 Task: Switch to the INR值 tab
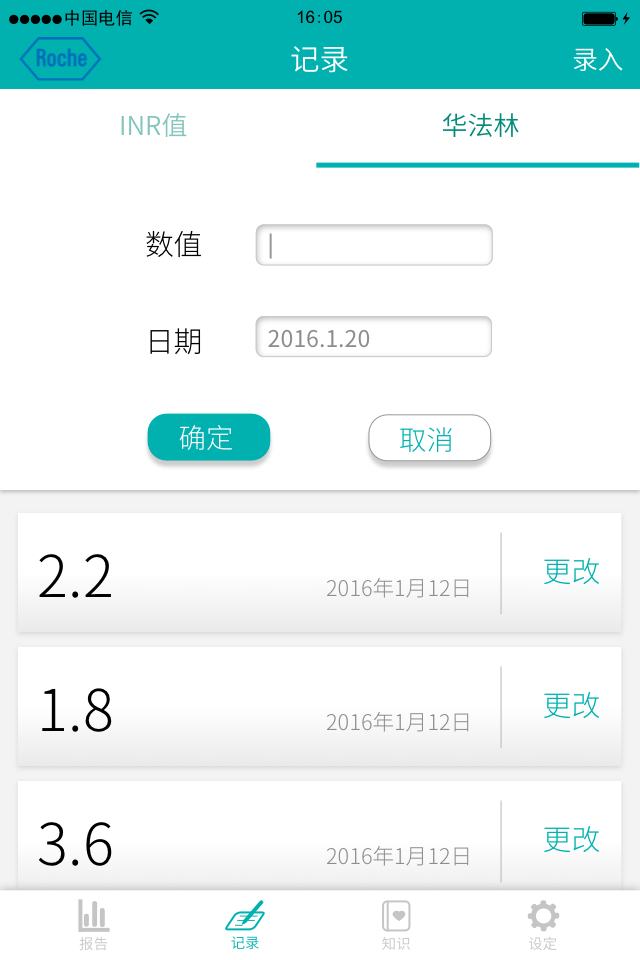pos(154,126)
